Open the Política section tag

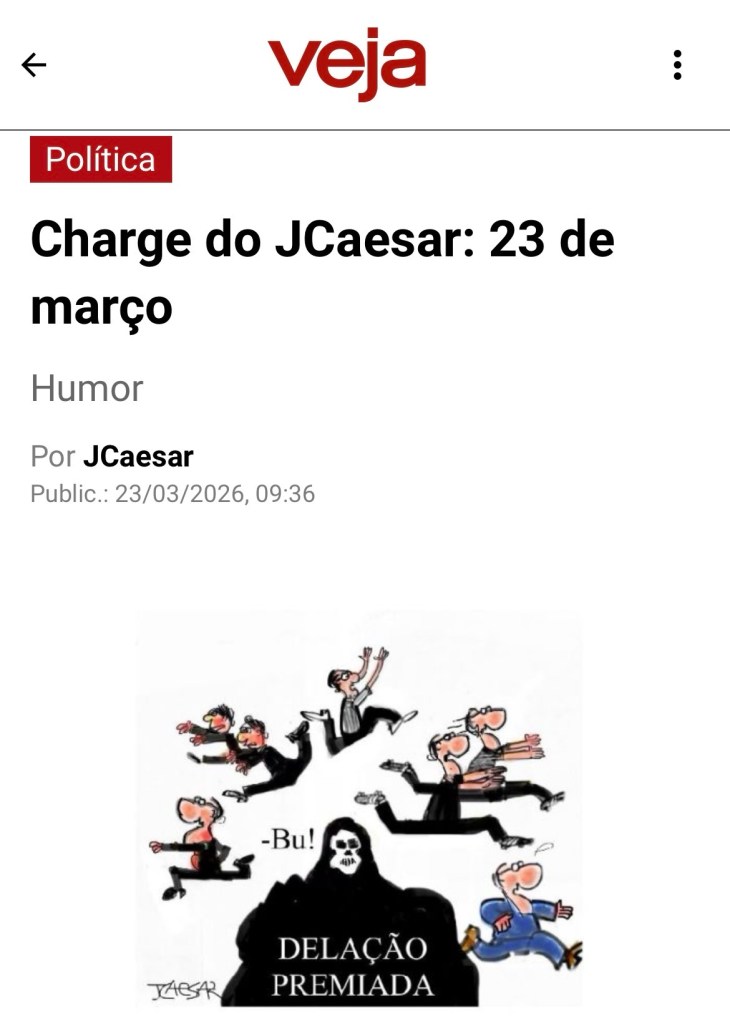101,159
